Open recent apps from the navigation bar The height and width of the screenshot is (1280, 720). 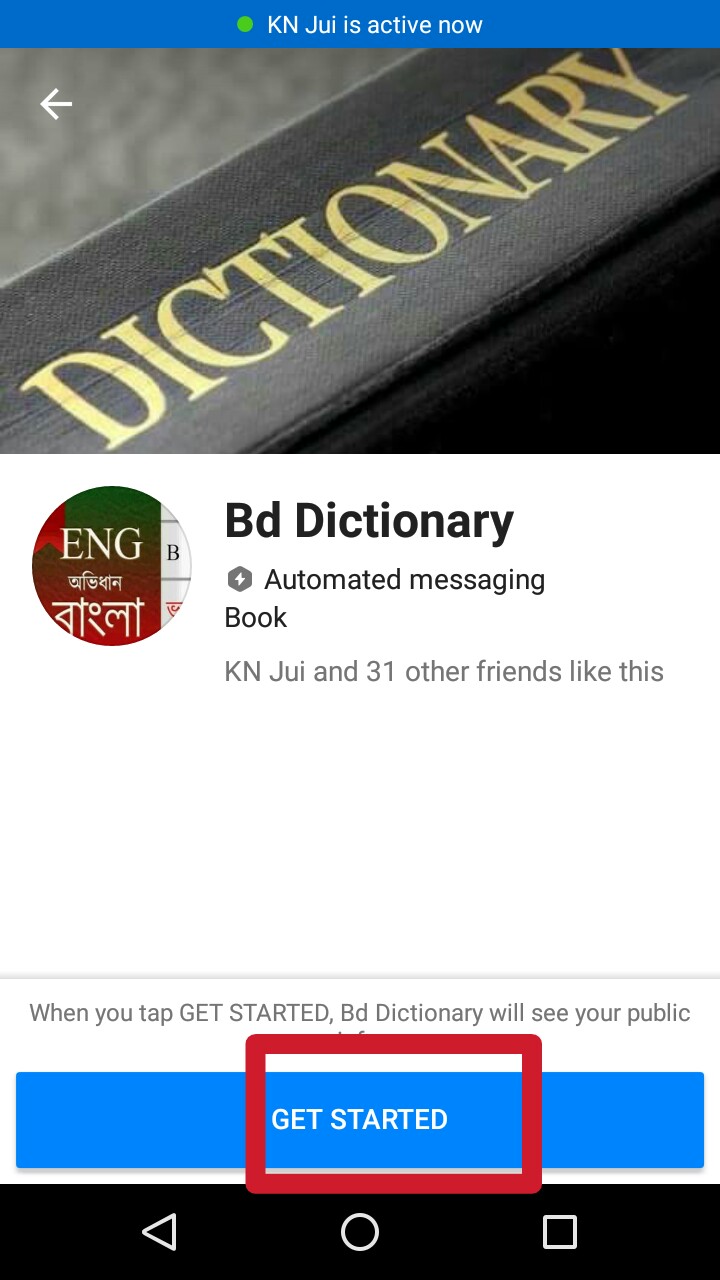pos(560,1232)
